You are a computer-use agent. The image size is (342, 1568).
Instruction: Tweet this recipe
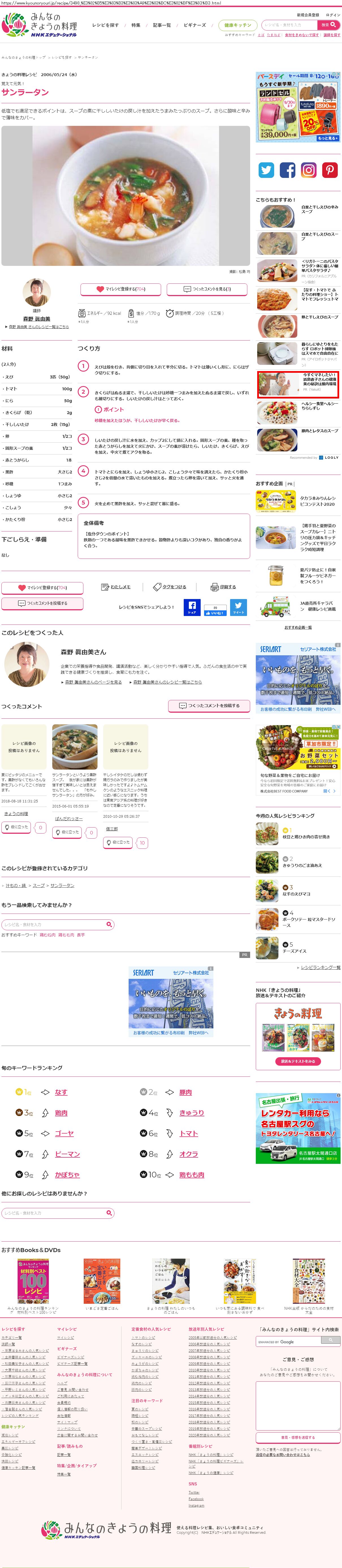click(x=239, y=607)
